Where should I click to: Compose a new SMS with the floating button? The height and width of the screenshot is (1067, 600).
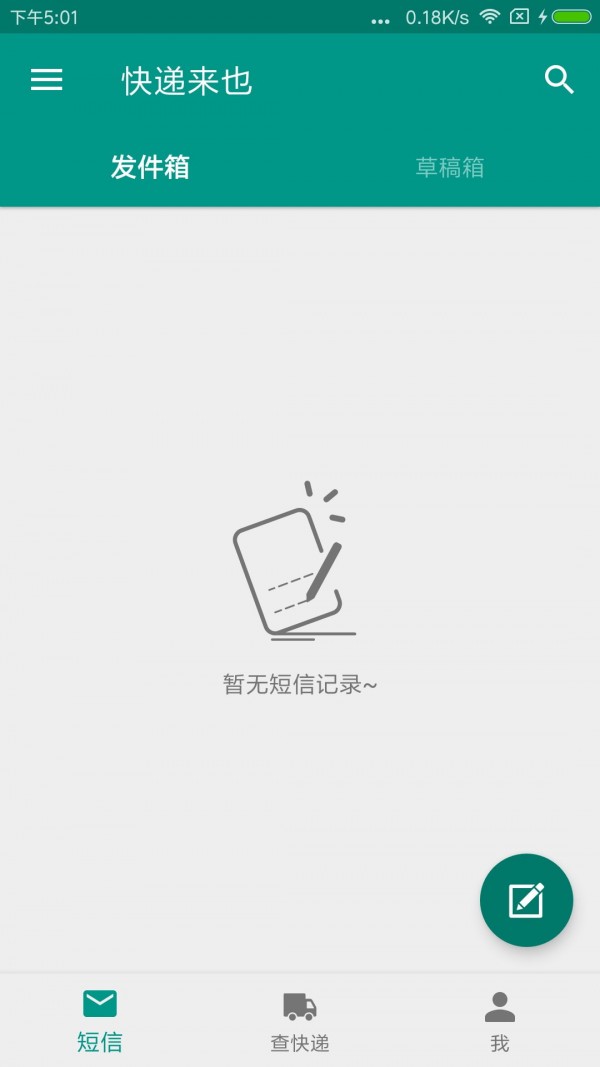[527, 900]
